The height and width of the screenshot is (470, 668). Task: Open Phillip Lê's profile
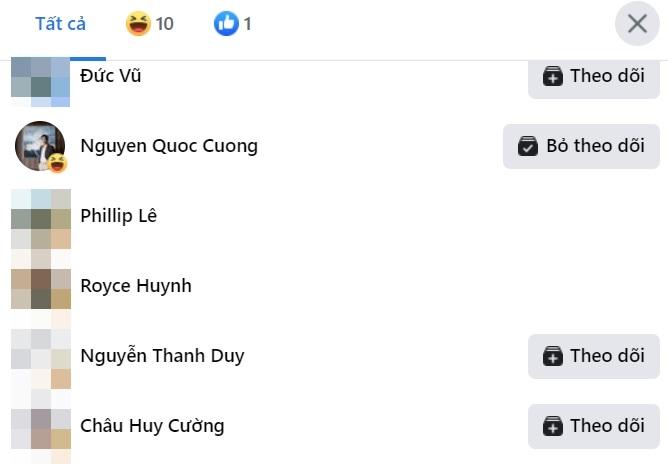[x=118, y=216]
